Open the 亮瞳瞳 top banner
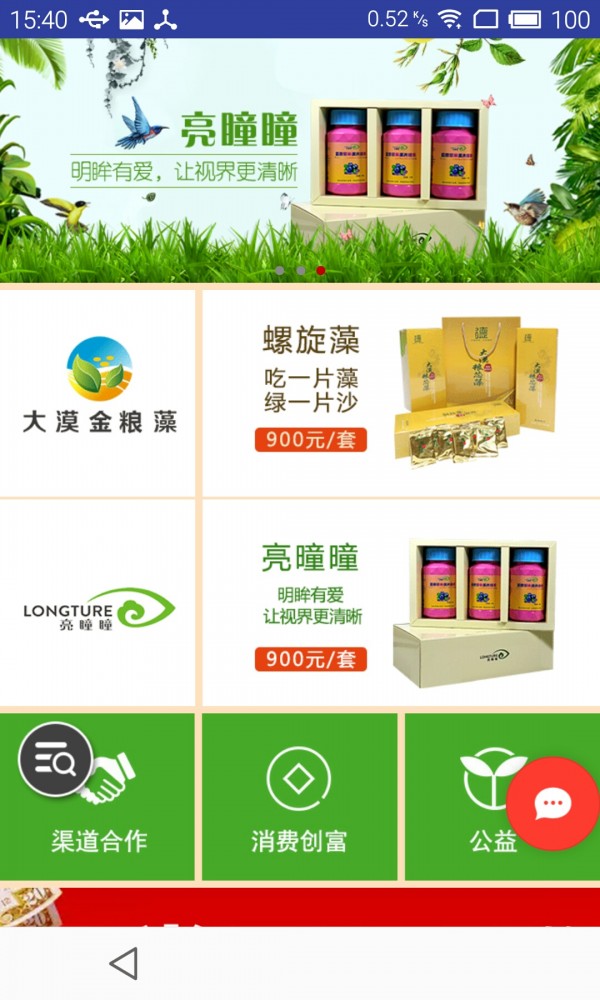 (300, 160)
